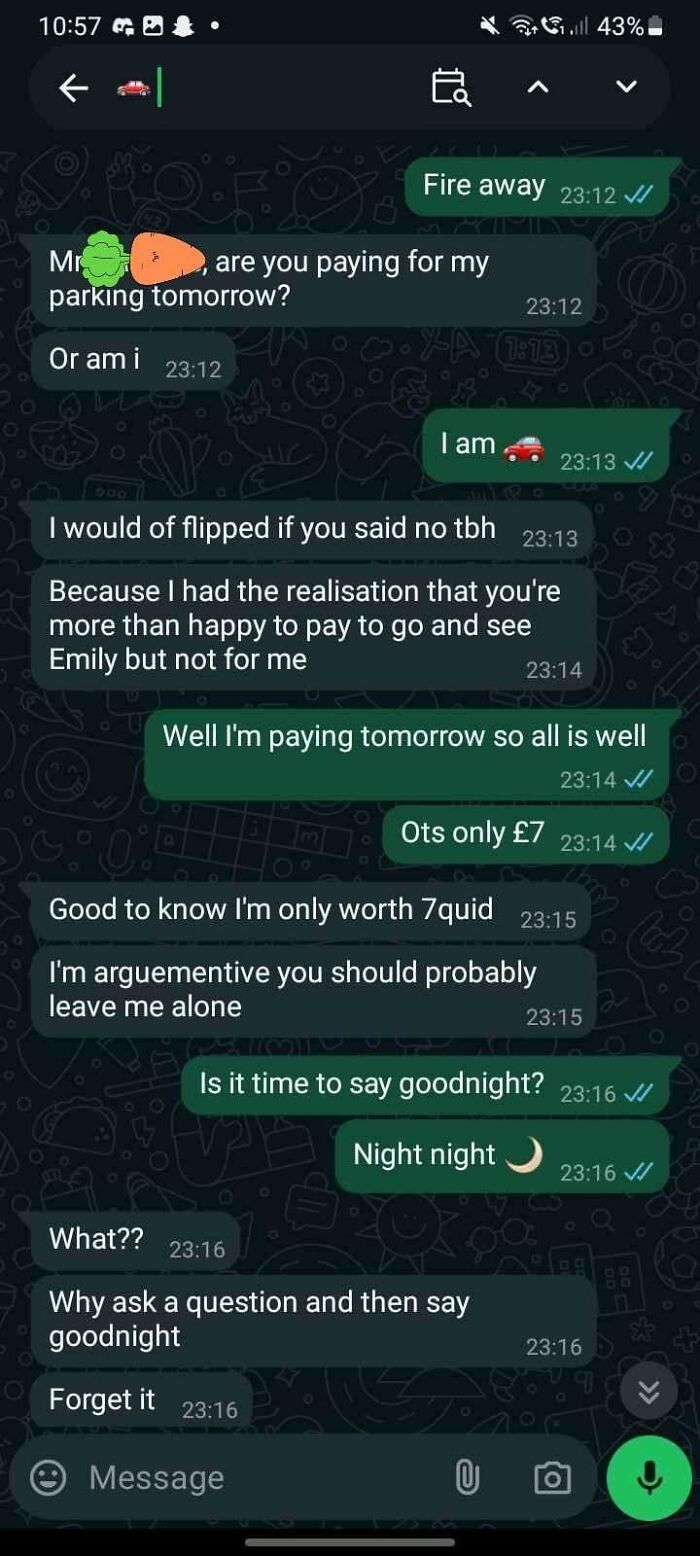700x1556 pixels.
Task: Open the attachment paperclip
Action: (x=466, y=1477)
